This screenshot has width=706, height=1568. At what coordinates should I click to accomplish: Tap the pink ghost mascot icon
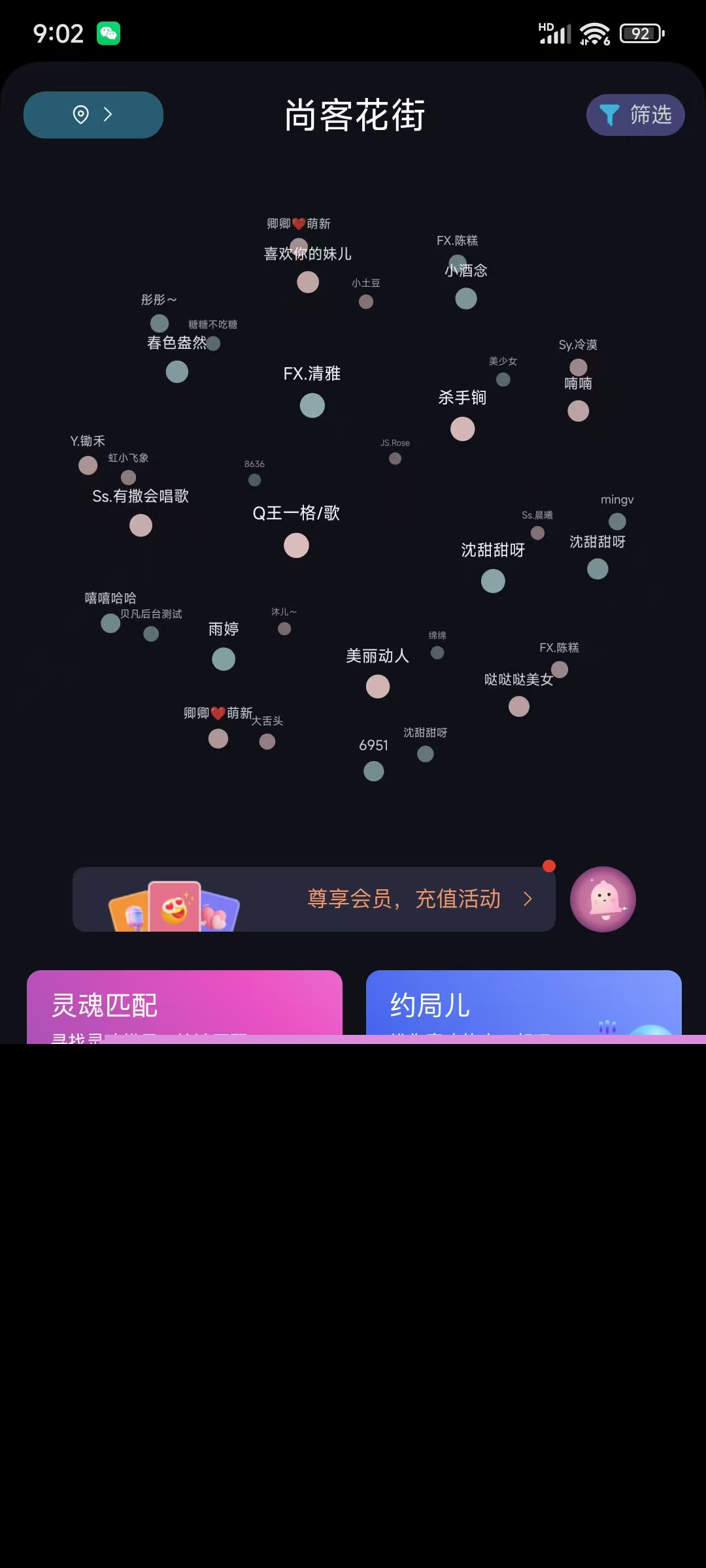click(603, 899)
